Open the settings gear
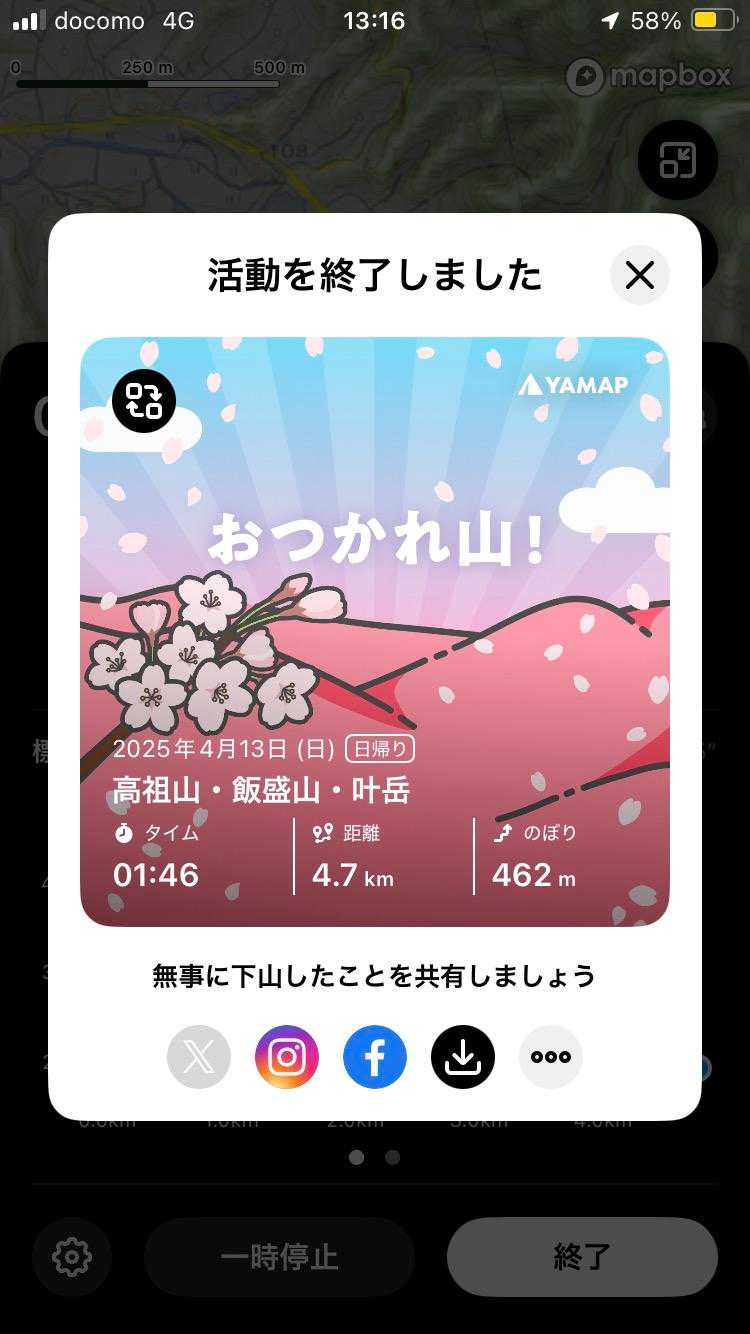This screenshot has height=1334, width=750. coord(72,1257)
